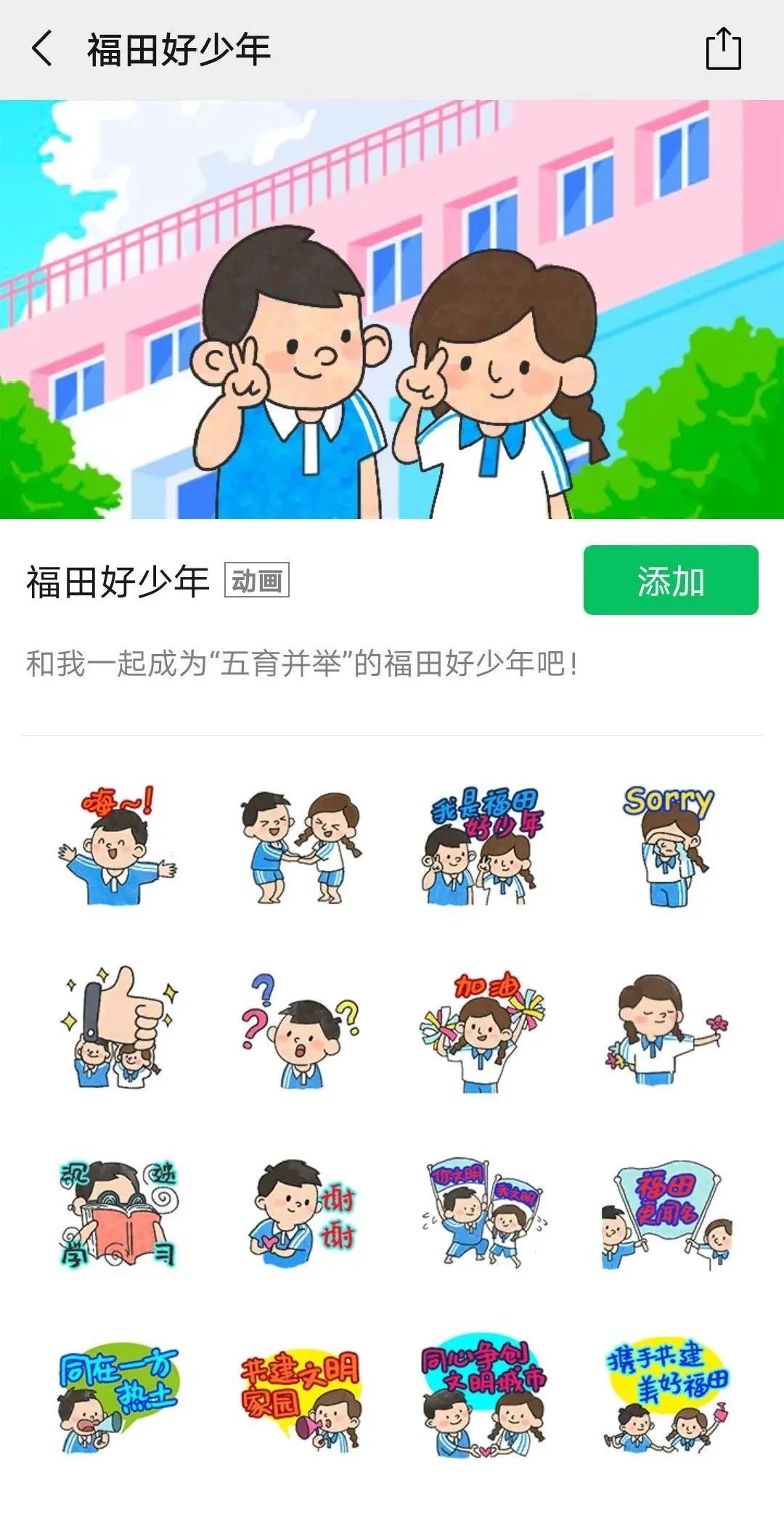Go back from 福田好少年 page
The image size is (784, 1534).
(x=42, y=49)
